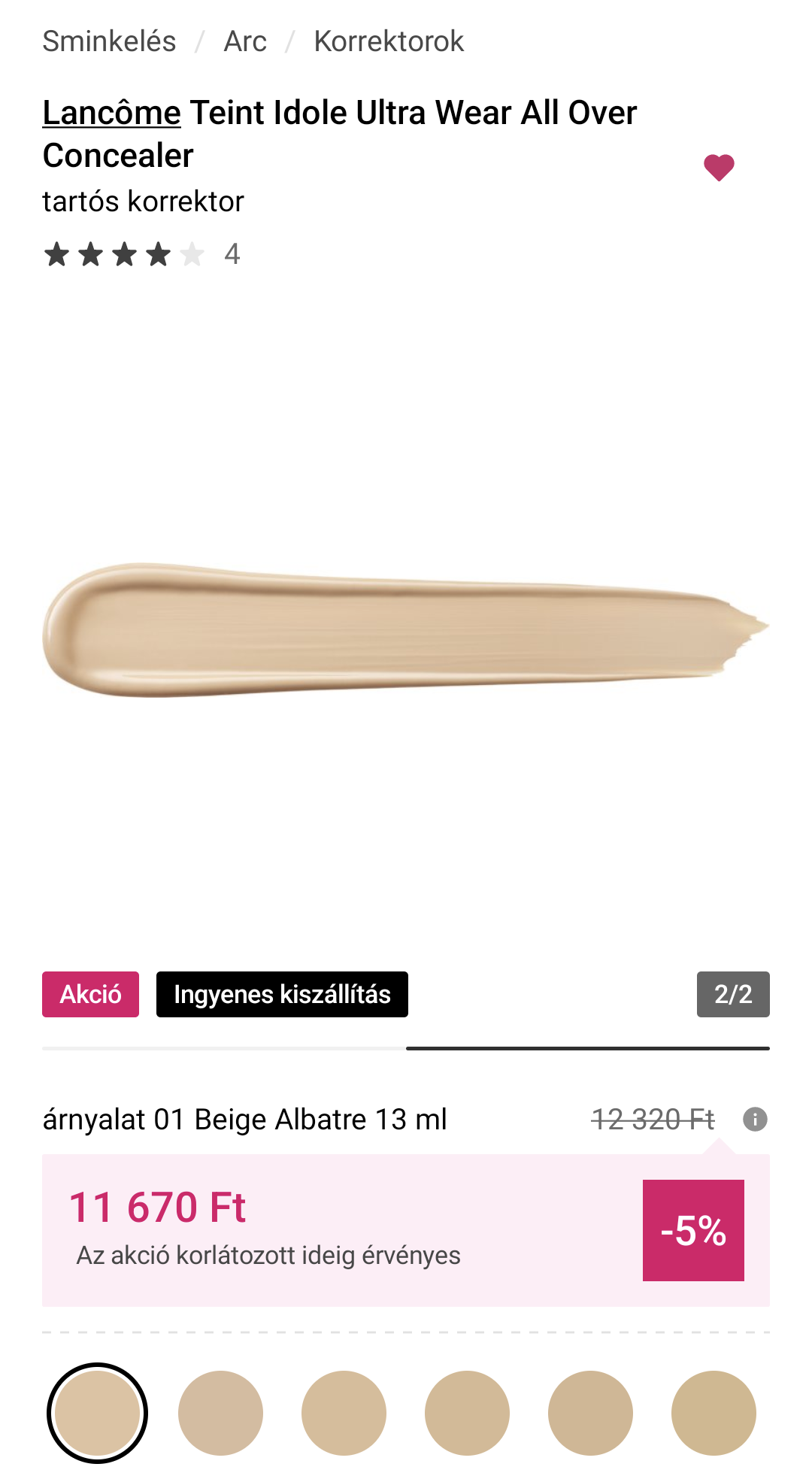
Task: Pick the fifth shade swatch
Action: (x=591, y=1413)
